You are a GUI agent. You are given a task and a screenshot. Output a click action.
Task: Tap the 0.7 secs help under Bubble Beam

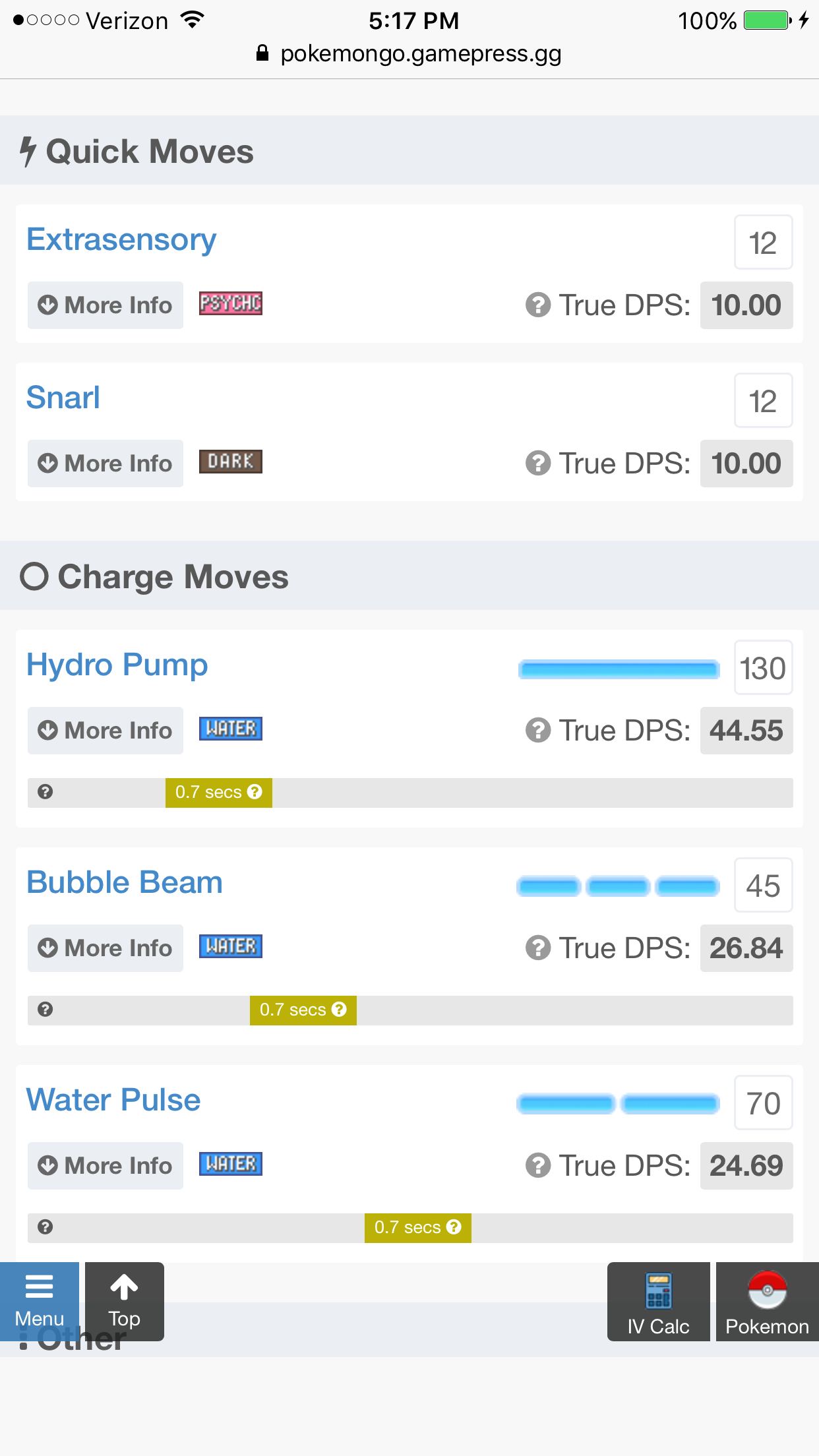click(339, 1010)
